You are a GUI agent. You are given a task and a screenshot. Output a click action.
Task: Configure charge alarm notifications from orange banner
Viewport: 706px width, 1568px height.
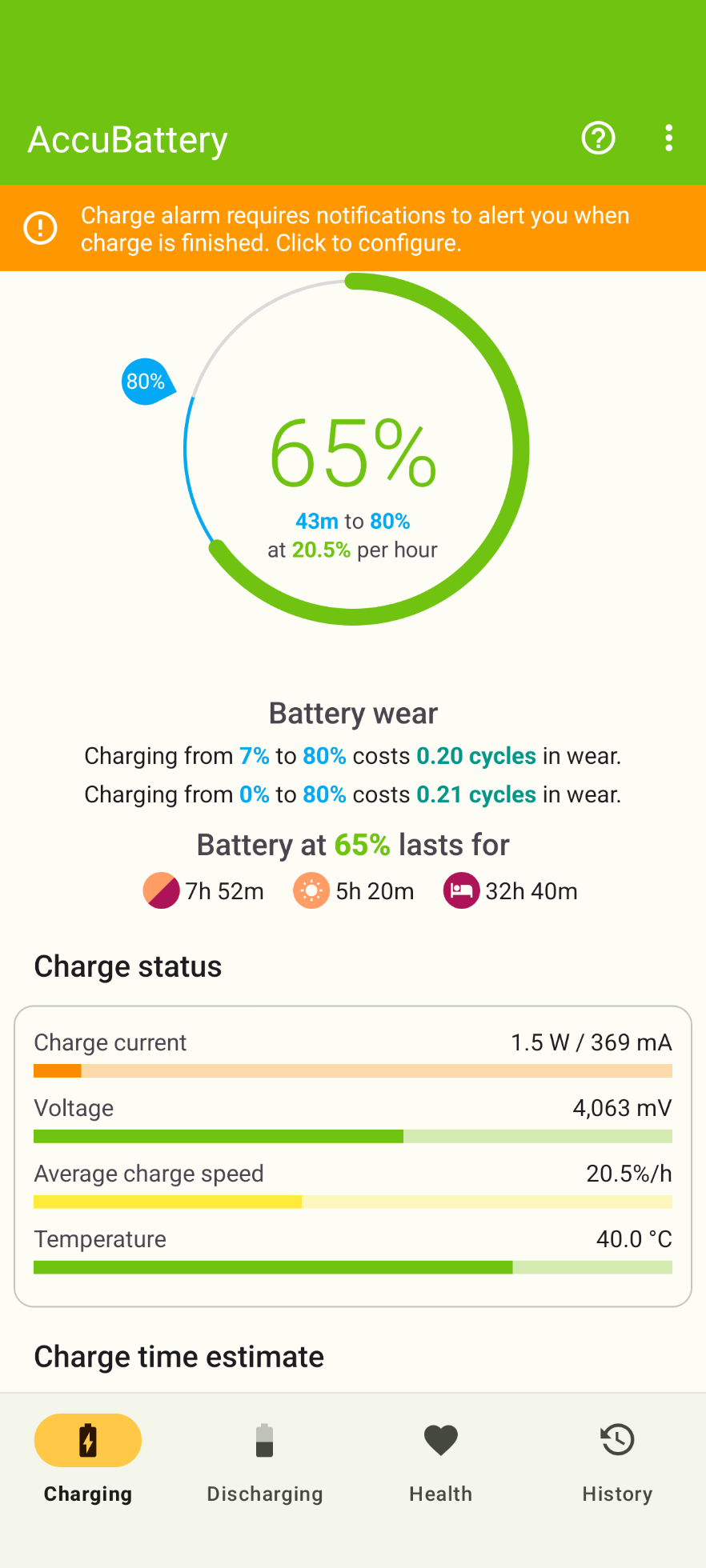pos(353,229)
